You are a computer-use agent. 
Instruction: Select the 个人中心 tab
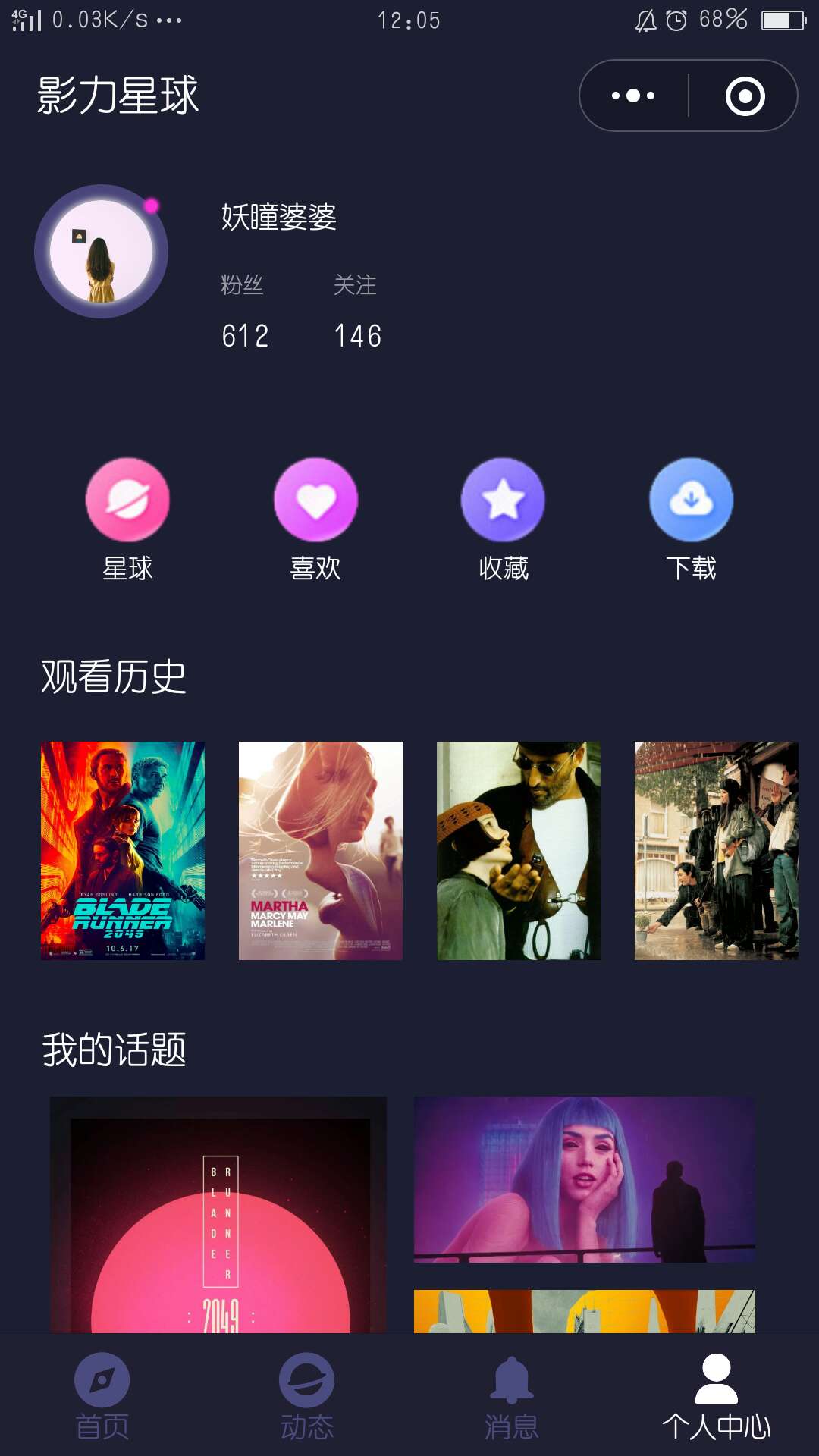(717, 1397)
